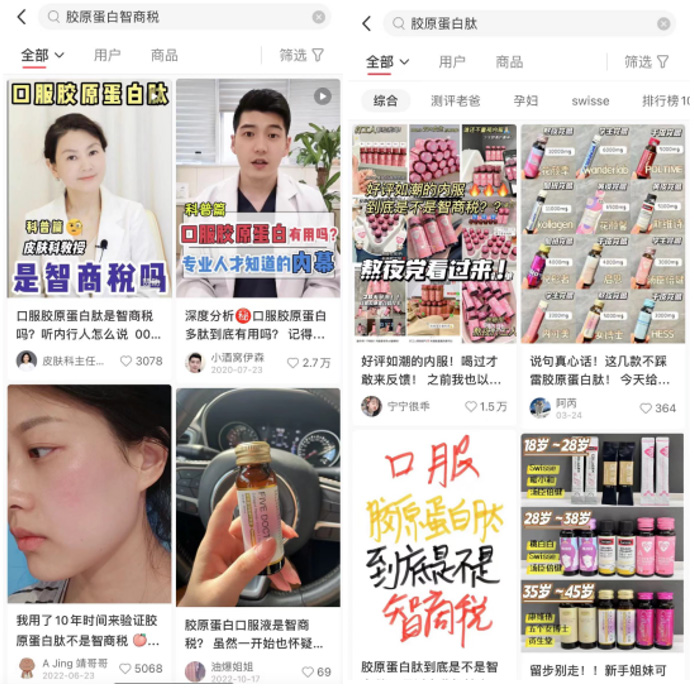Select the 综合 filter chip
This screenshot has width=694, height=694.
(x=386, y=101)
